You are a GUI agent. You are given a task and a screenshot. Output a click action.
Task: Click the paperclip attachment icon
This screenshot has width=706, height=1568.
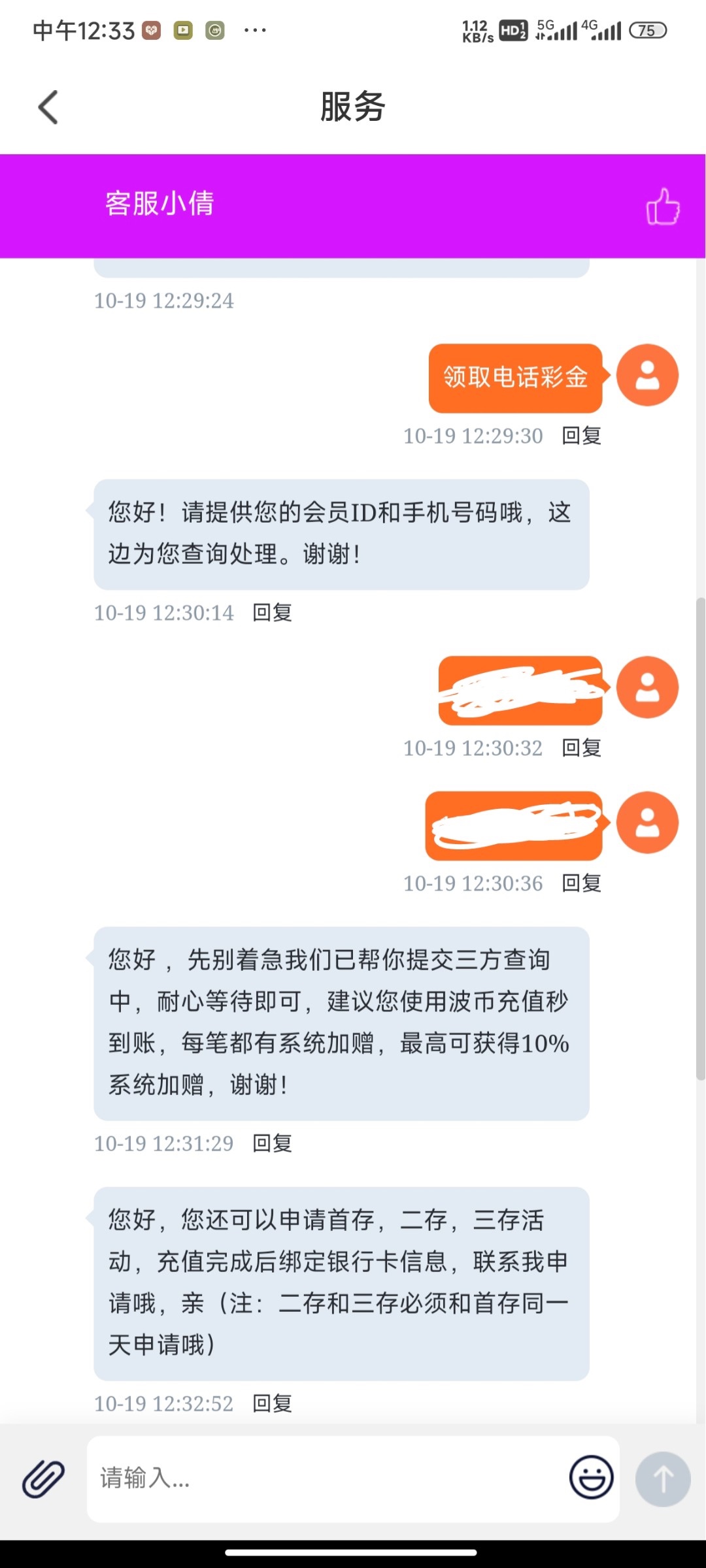tap(41, 1478)
